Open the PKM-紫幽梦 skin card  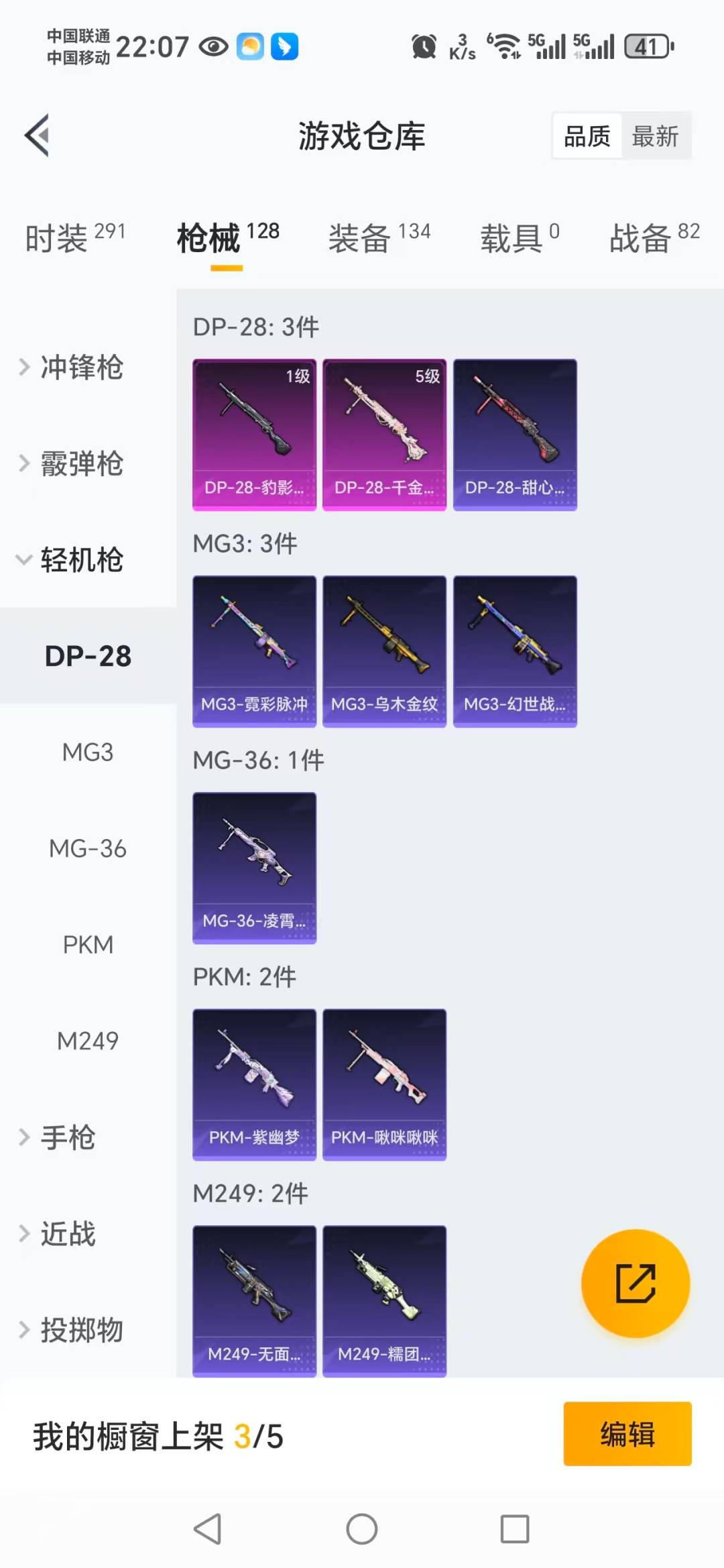pos(254,1084)
